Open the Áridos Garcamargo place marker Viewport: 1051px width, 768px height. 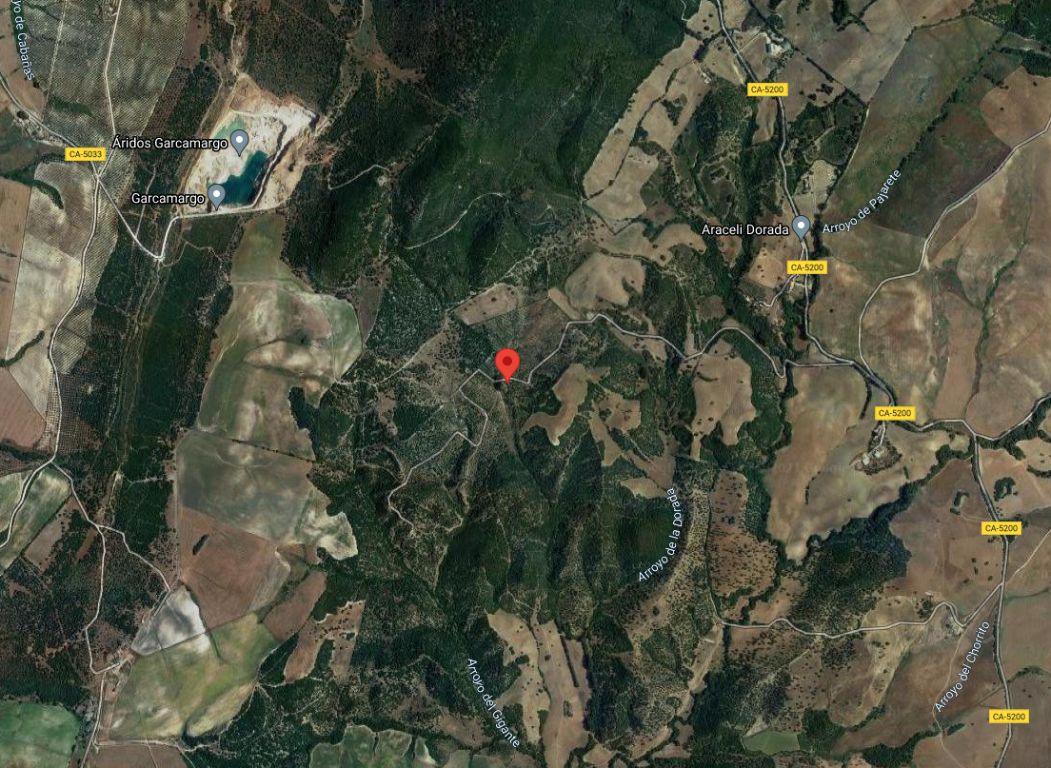[239, 141]
